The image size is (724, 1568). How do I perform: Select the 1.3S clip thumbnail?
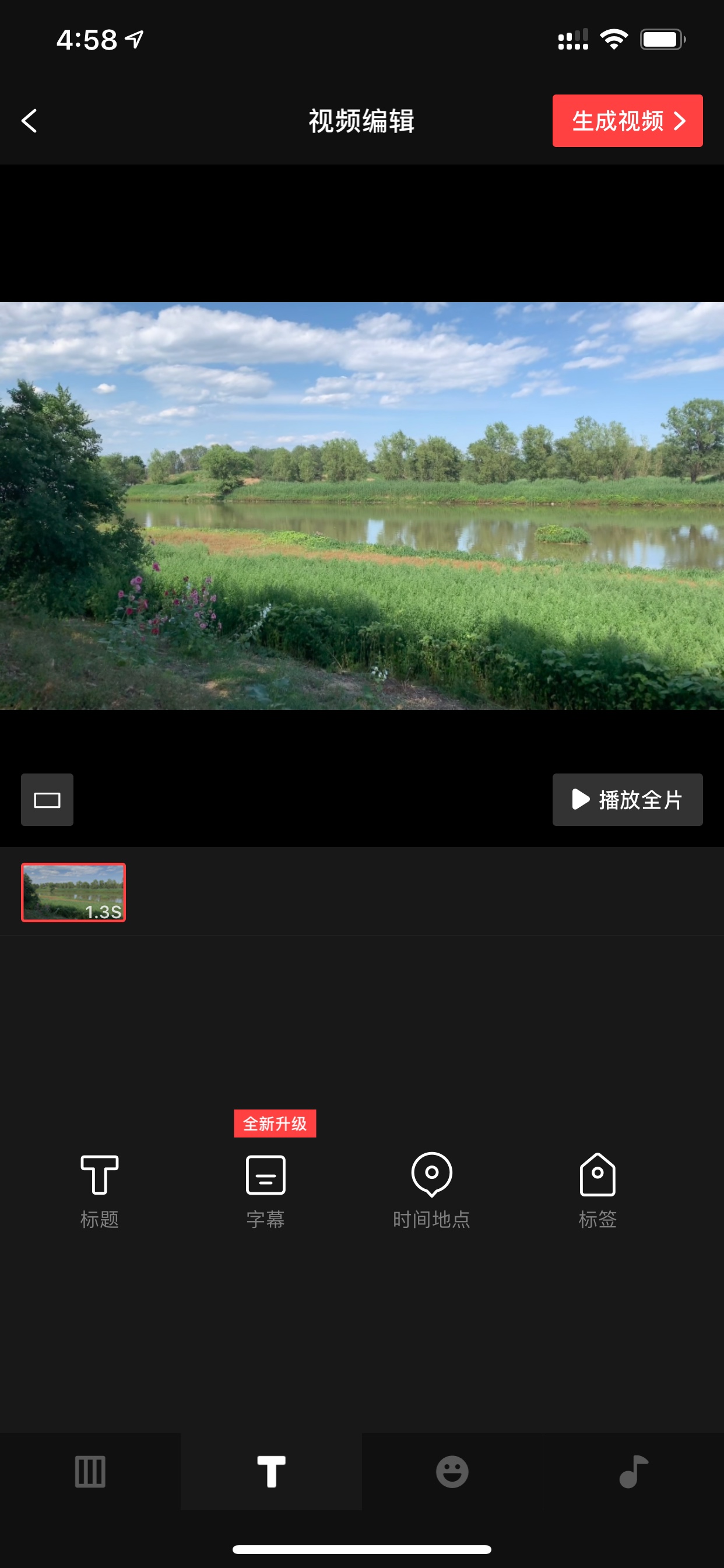[x=73, y=892]
